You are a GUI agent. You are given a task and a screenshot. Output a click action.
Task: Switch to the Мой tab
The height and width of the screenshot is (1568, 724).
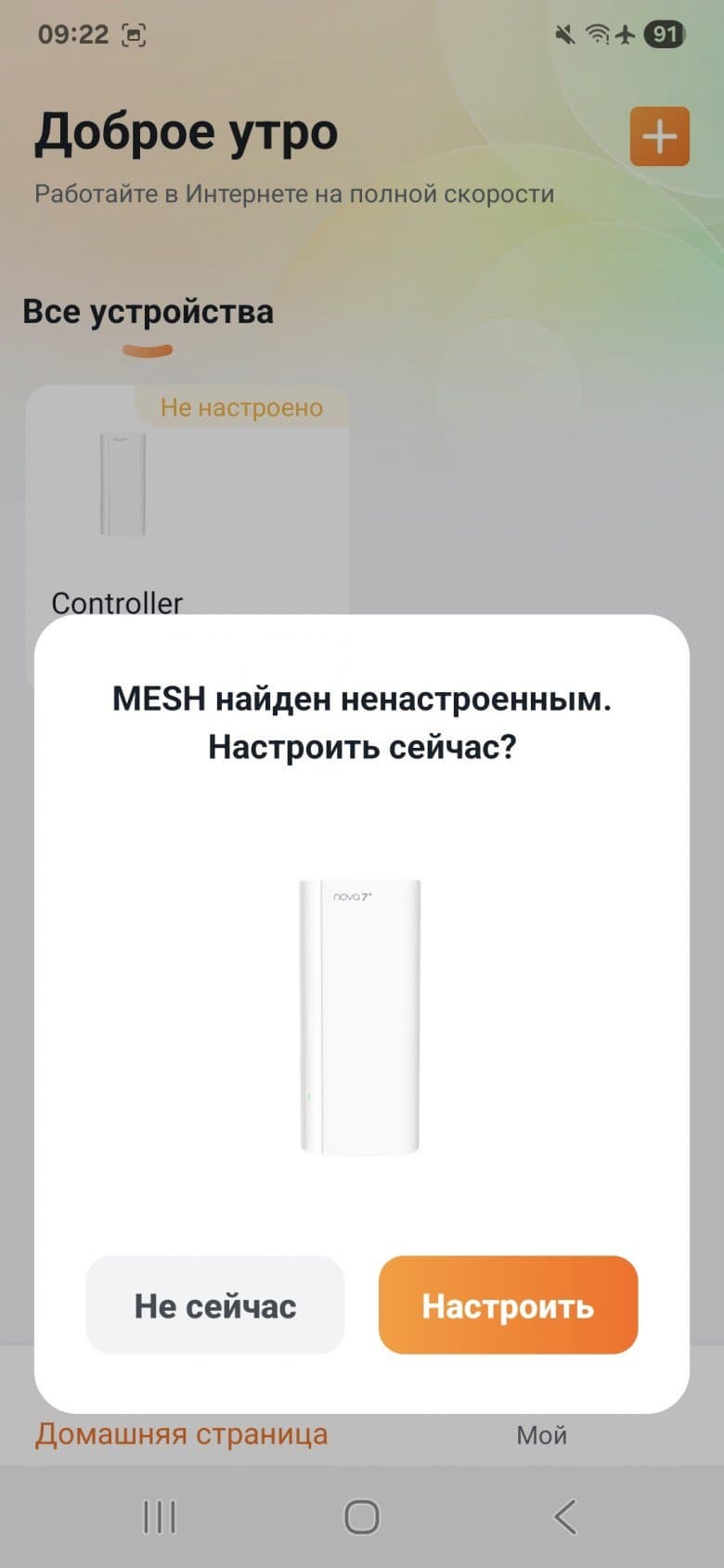tap(541, 1434)
